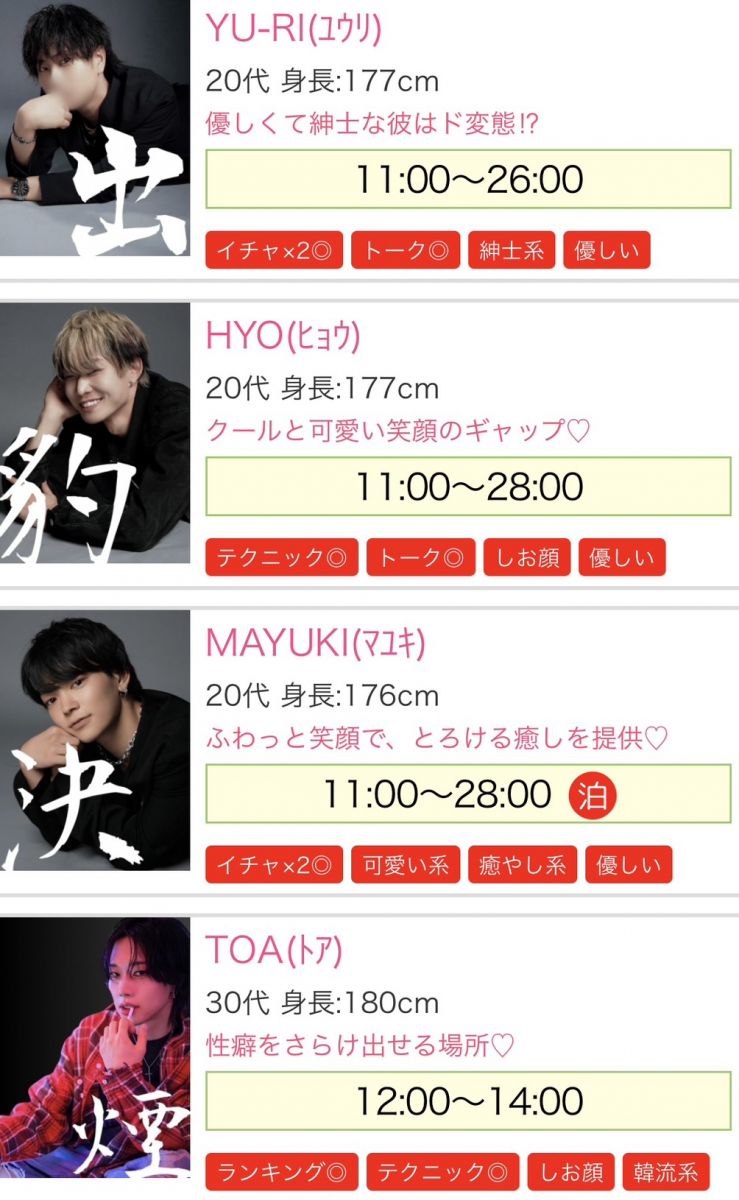Open HYO(ヒョウ) profile name link
Screen dimensions: 739x1200
pos(283,336)
